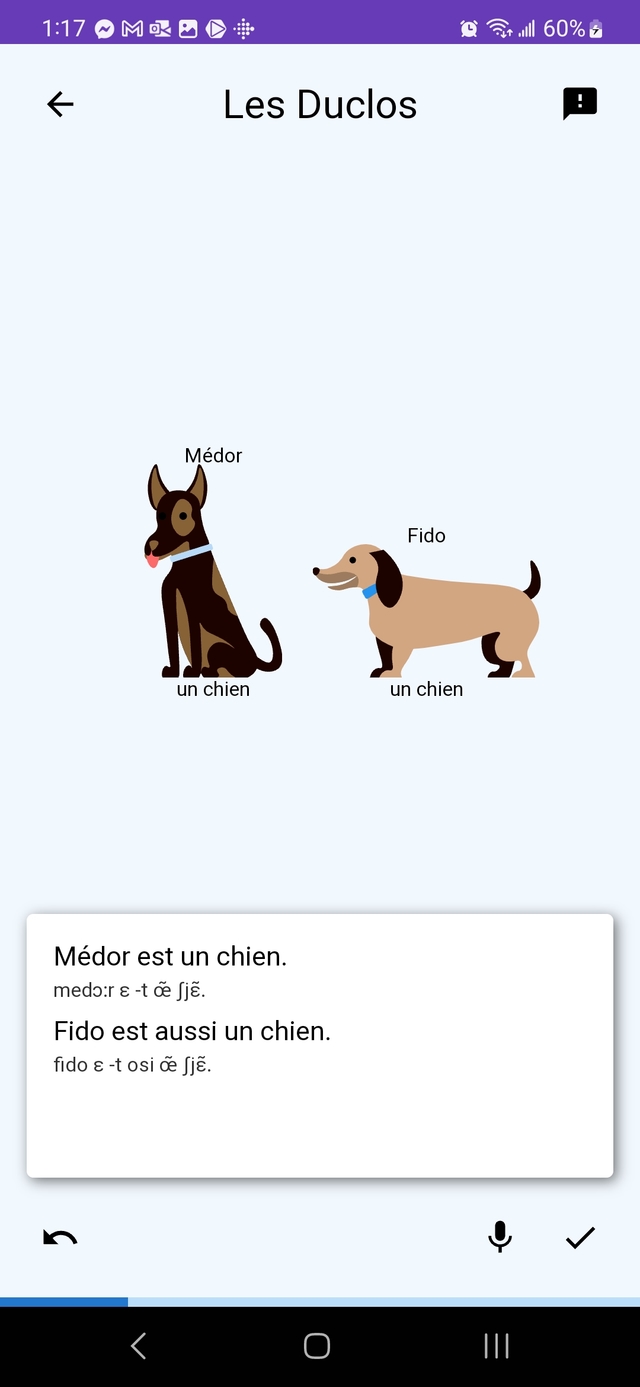Undo the last step
Image resolution: width=640 pixels, height=1387 pixels.
[60, 1238]
